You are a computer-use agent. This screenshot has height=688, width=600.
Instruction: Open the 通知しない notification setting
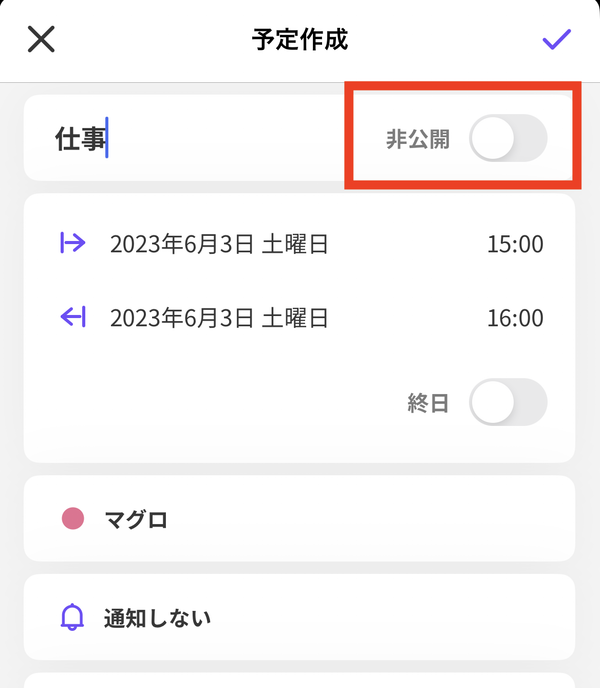pos(299,617)
